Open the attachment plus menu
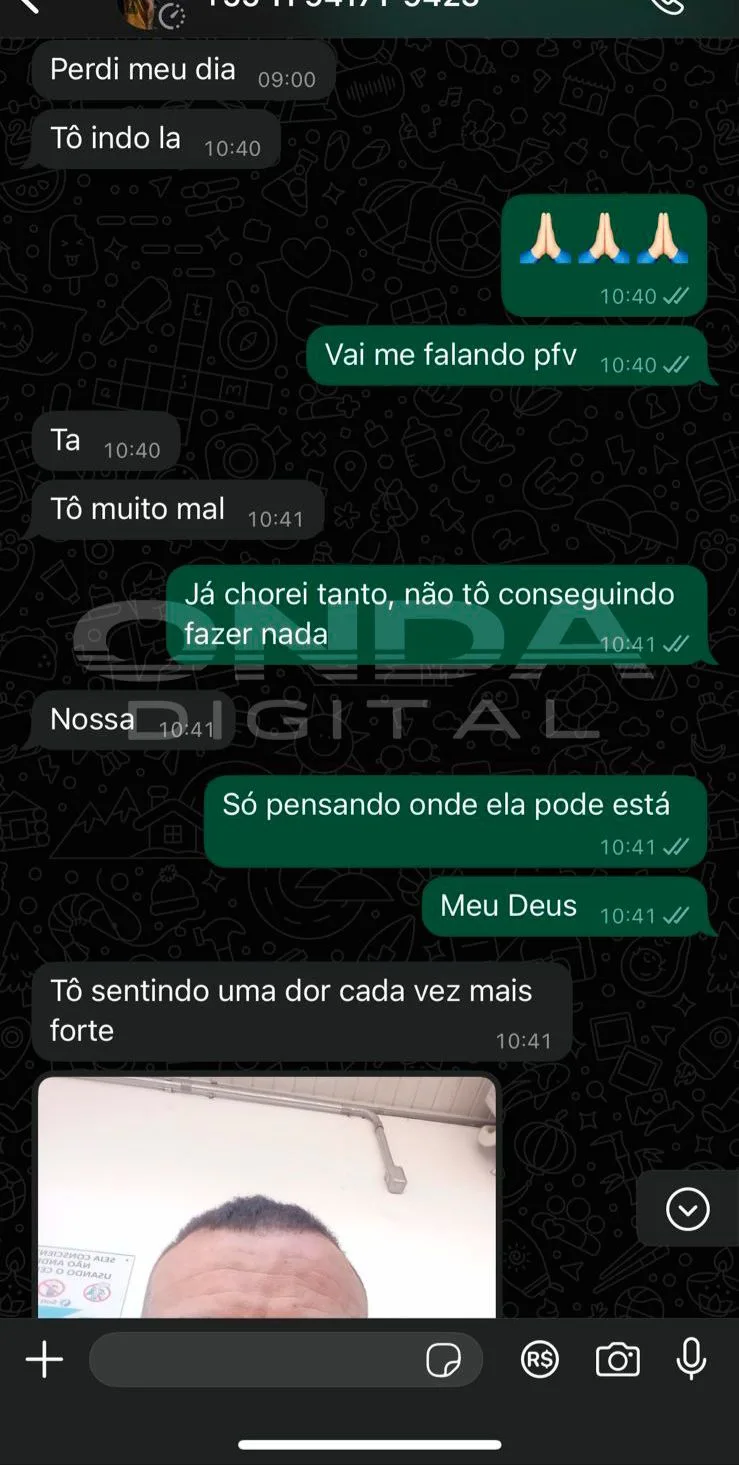Image resolution: width=739 pixels, height=1465 pixels. click(x=44, y=1360)
